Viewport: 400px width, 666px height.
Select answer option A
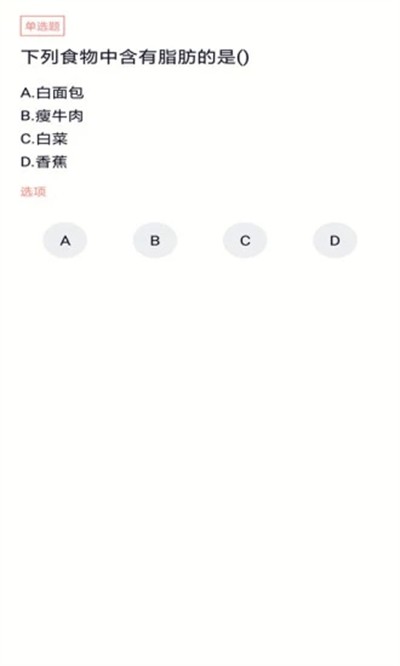click(65, 240)
